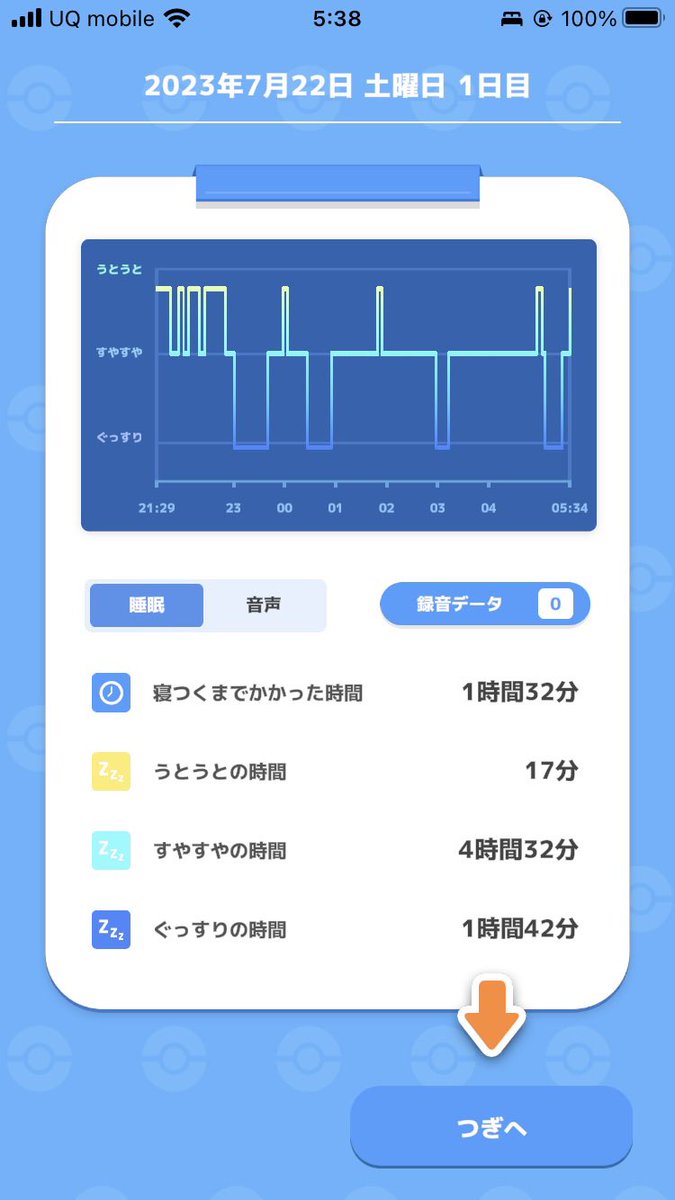
Task: Switch to the 音声 tab
Action: [263, 605]
